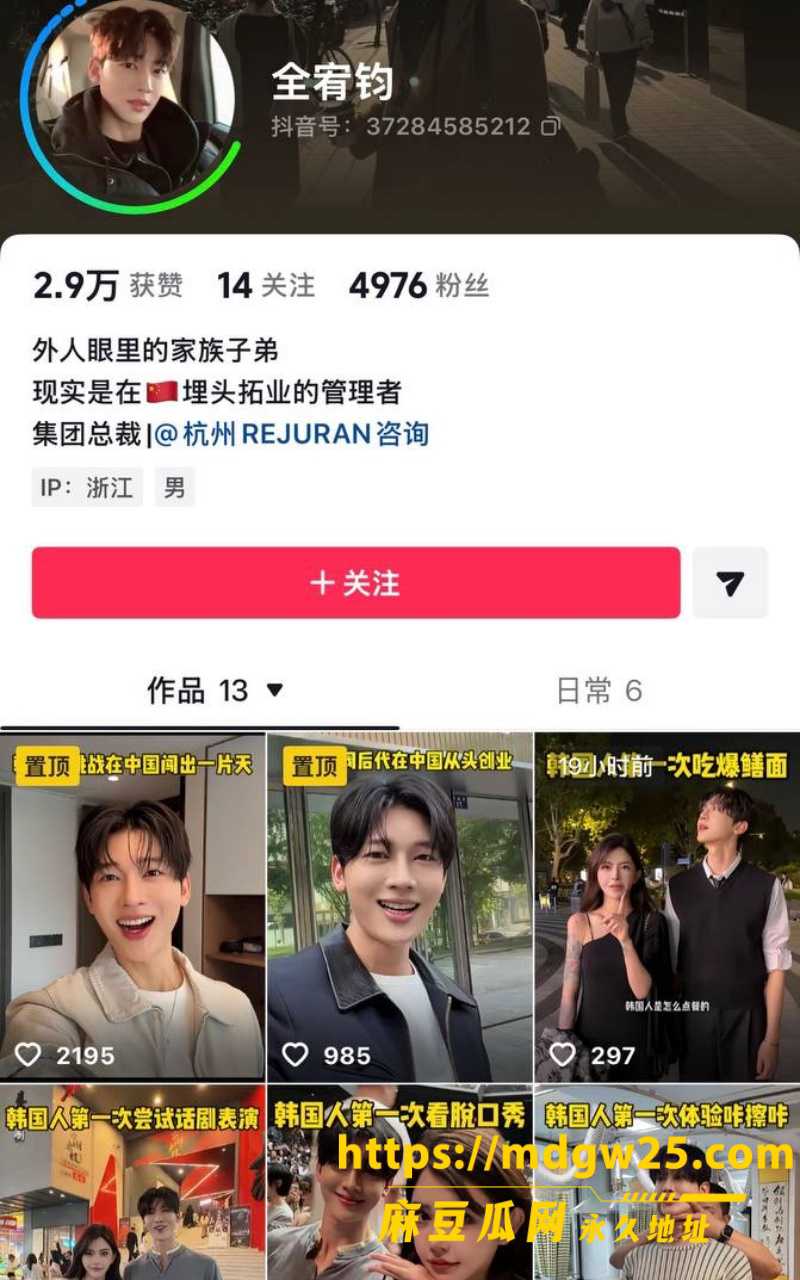Screen dimensions: 800x1280
Task: Play the 吃爆鳝面 video with 297 likes
Action: click(667, 906)
